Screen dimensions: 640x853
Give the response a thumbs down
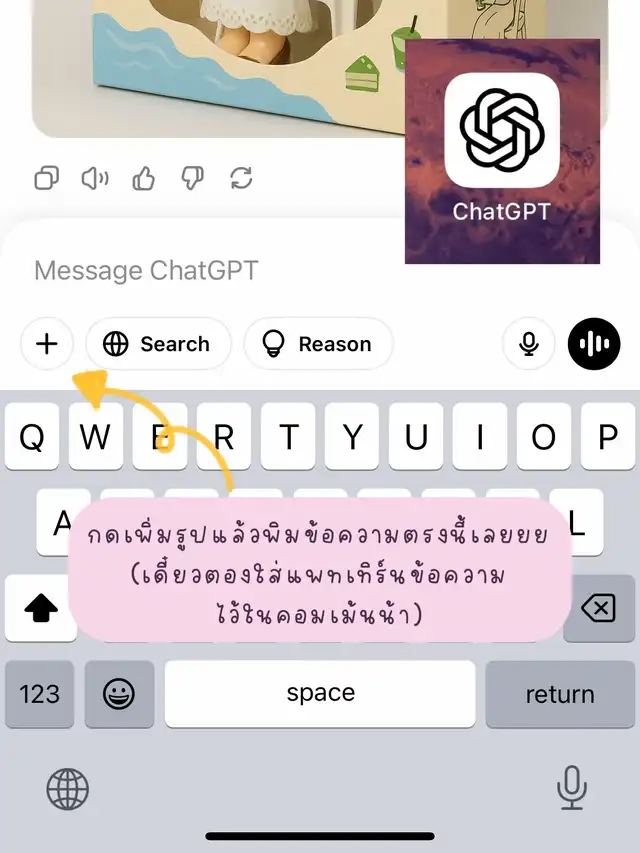(192, 179)
